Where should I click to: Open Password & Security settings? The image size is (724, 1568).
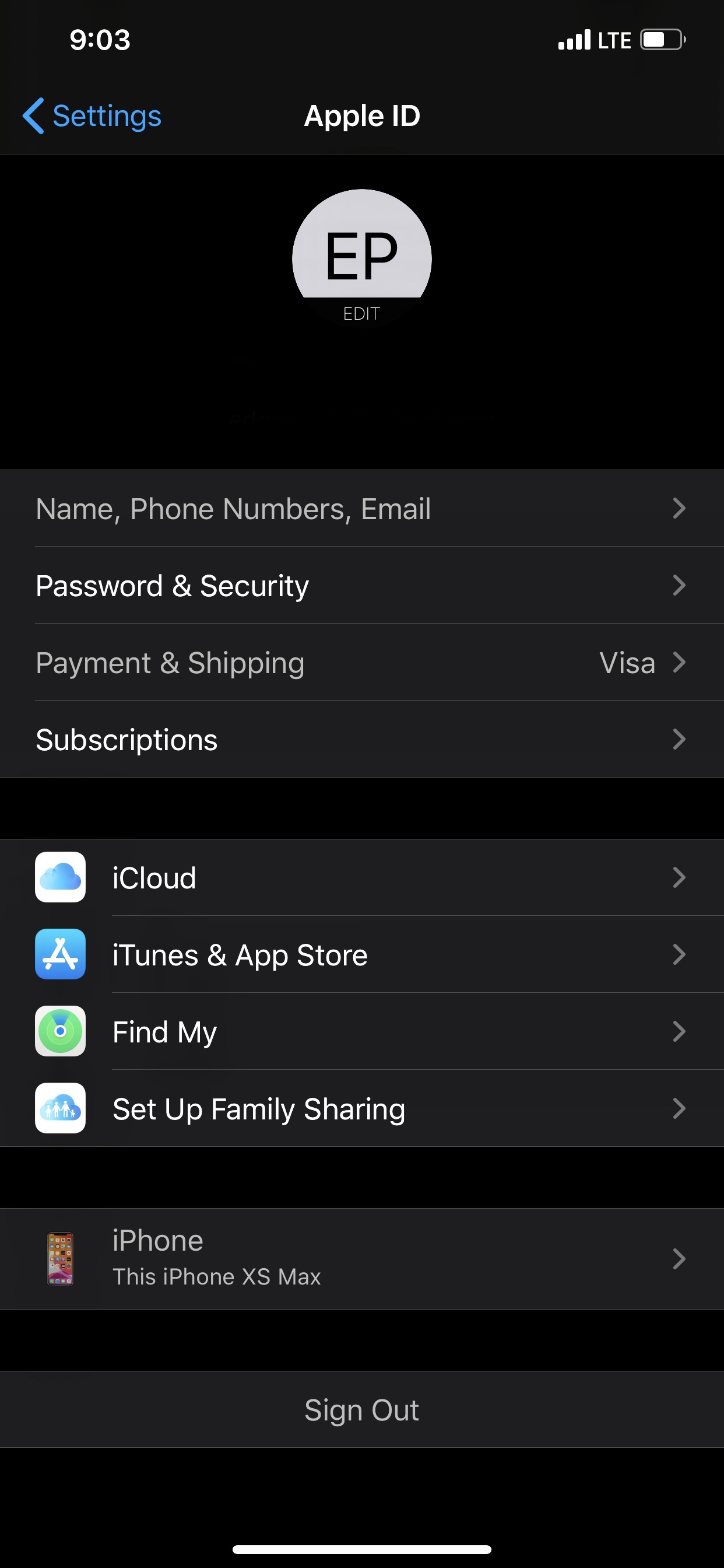361,586
